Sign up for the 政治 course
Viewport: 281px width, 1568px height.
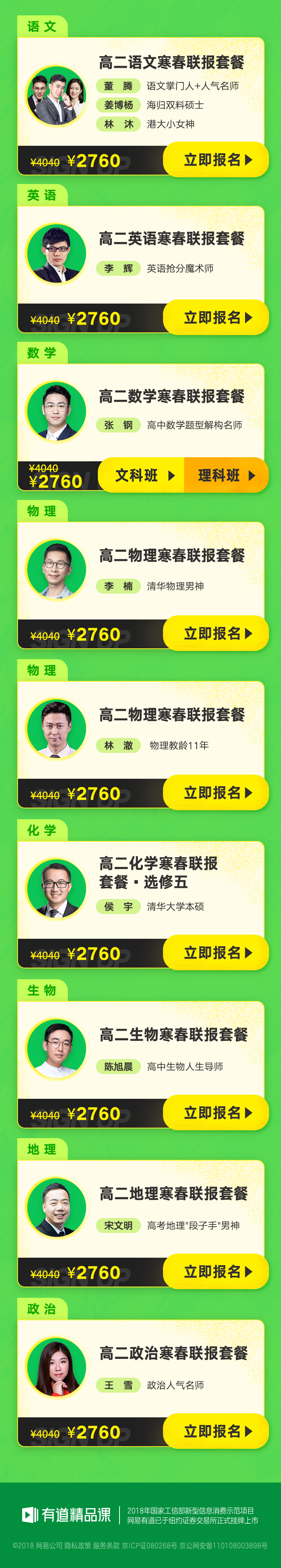pos(215,1431)
